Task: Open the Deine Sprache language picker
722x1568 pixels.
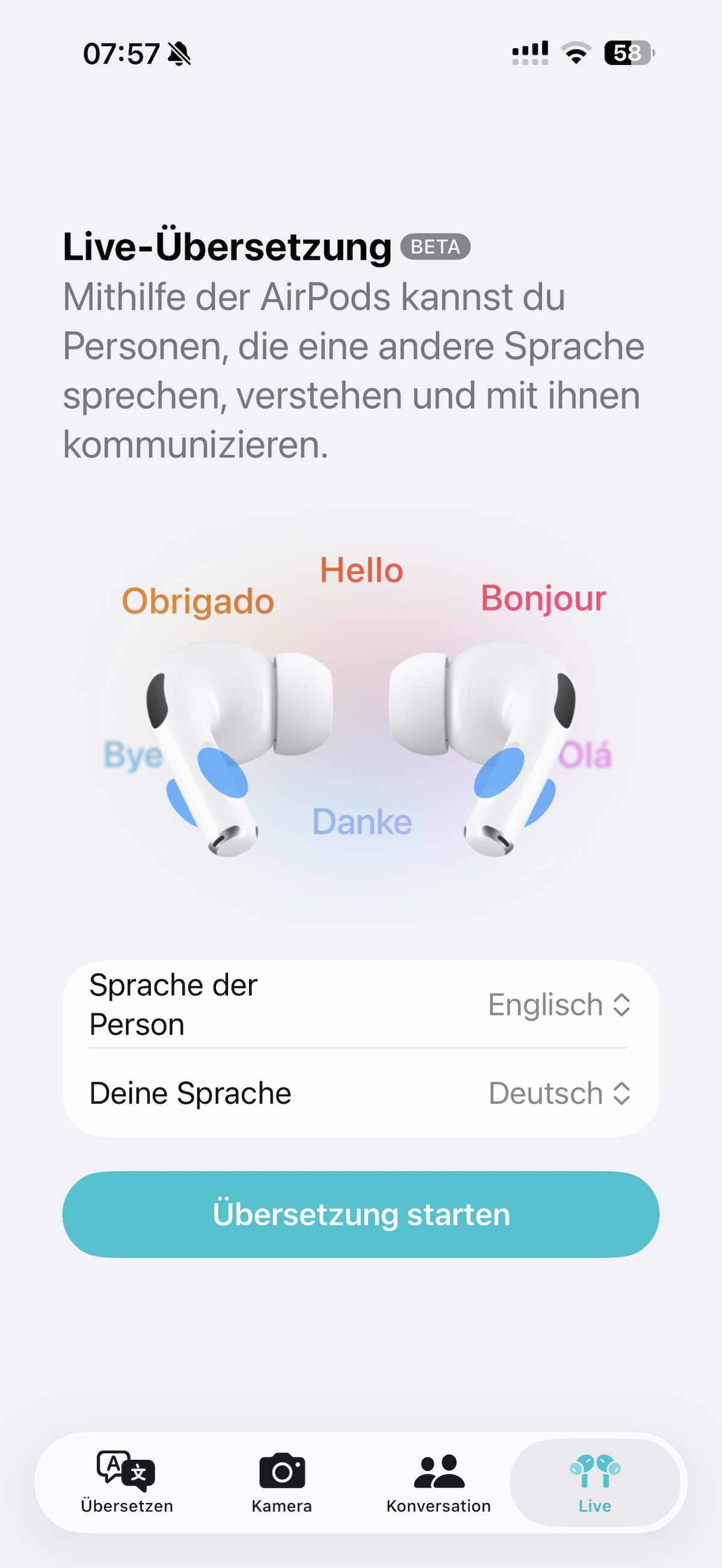Action: (x=558, y=1093)
